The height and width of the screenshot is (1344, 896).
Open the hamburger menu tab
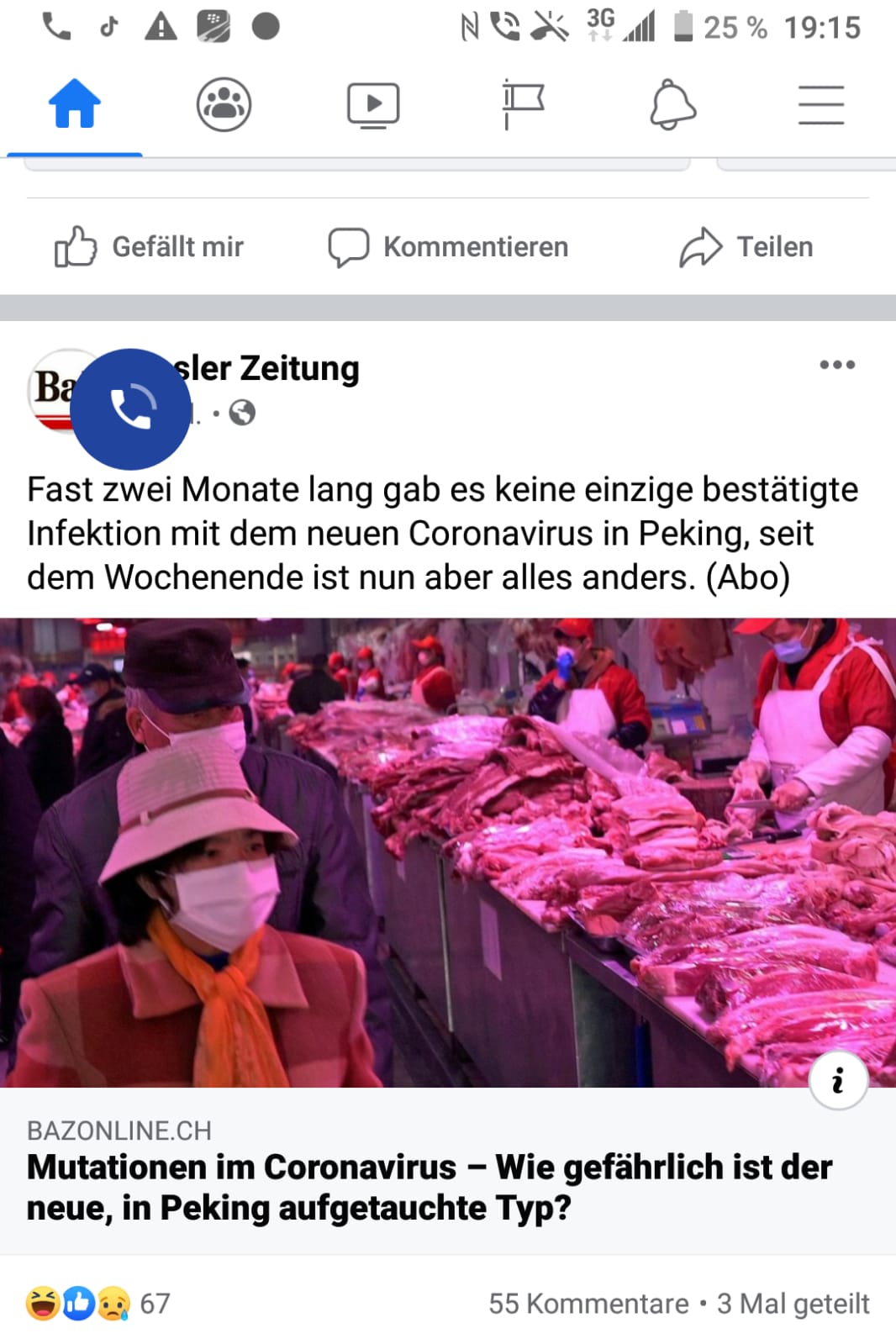pyautogui.click(x=821, y=105)
